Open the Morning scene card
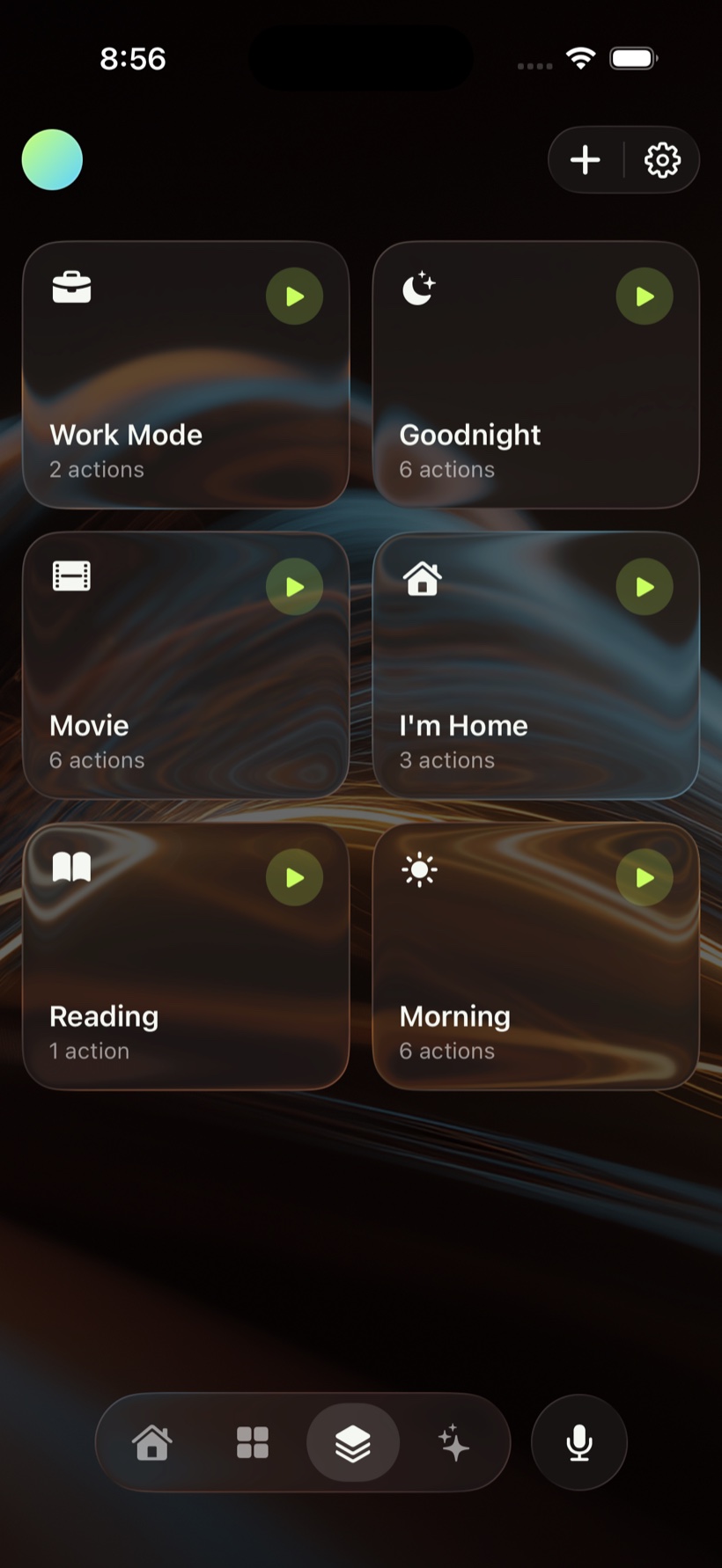This screenshot has height=1568, width=722. tap(536, 956)
